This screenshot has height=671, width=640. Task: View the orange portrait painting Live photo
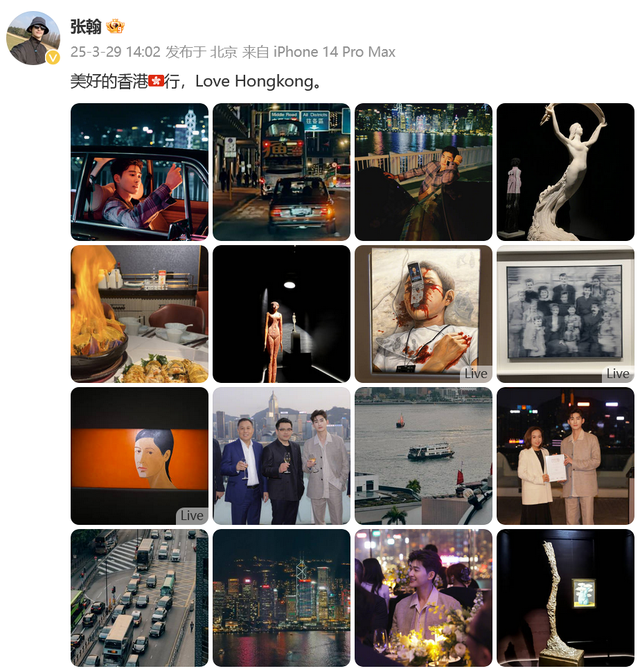pyautogui.click(x=140, y=456)
